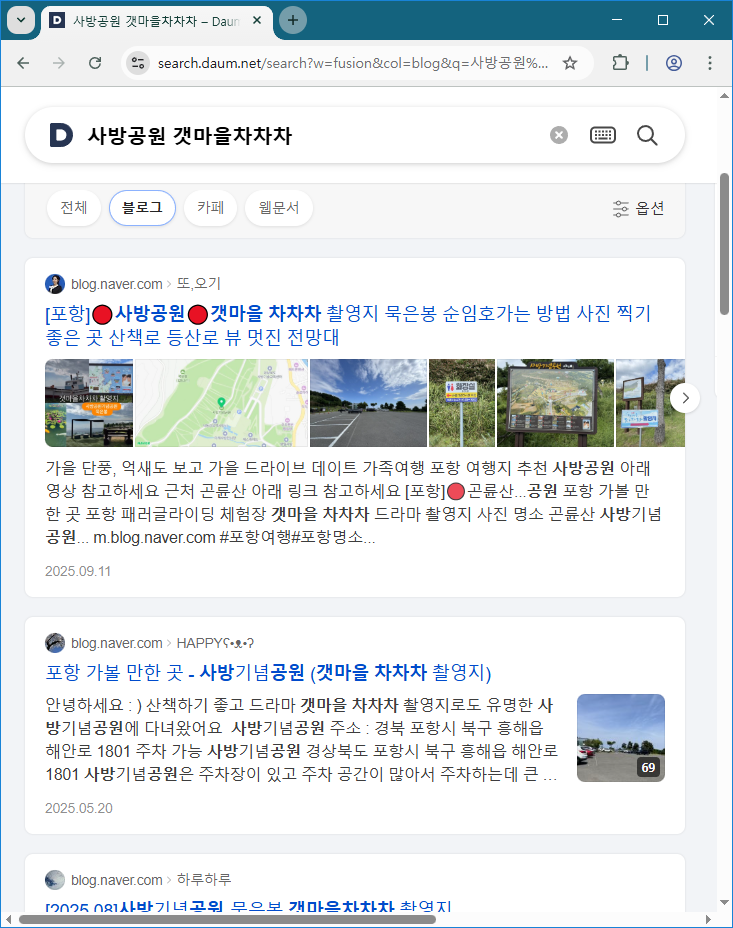Screen dimensions: 733x928
Task: Open the map image in first result
Action: [221, 403]
